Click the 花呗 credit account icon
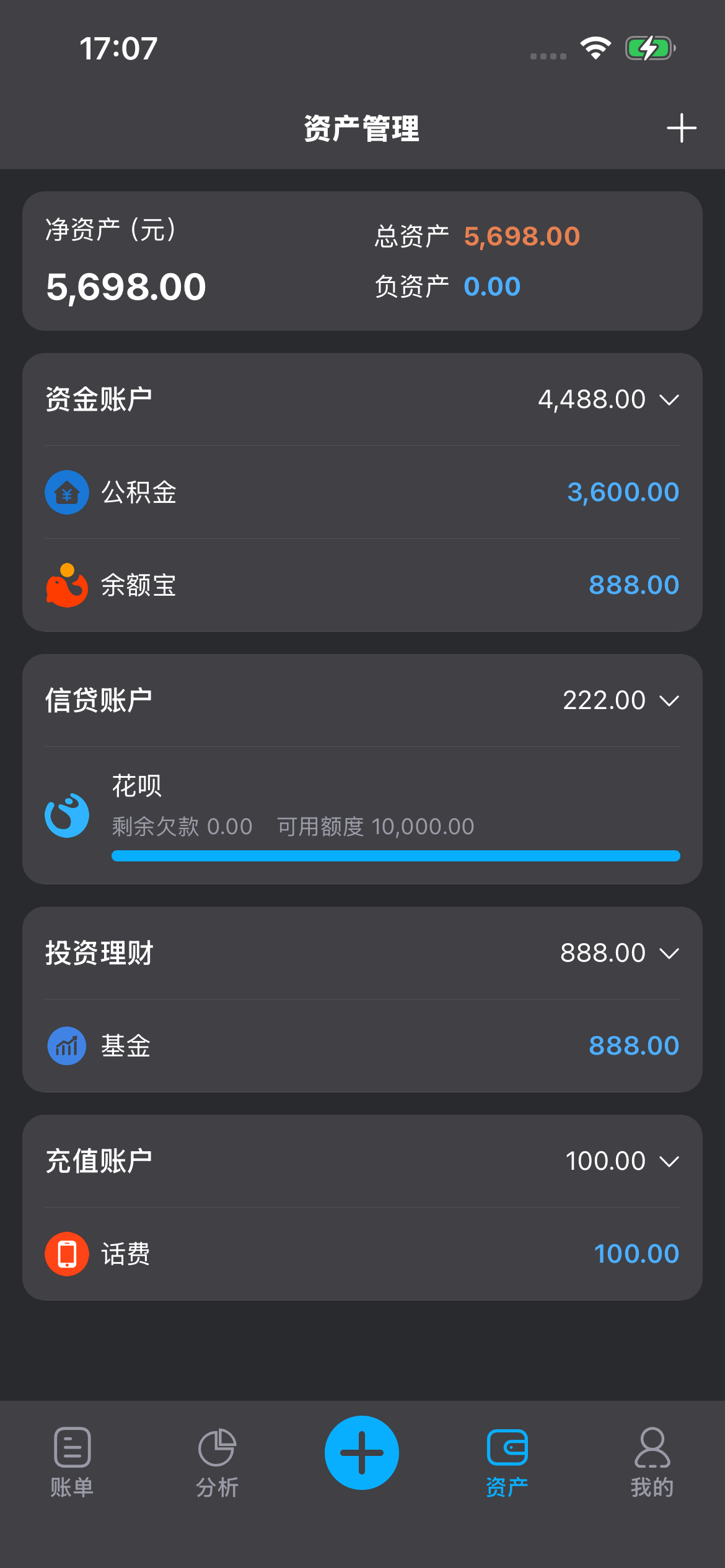Image resolution: width=725 pixels, height=1568 pixels. [66, 816]
